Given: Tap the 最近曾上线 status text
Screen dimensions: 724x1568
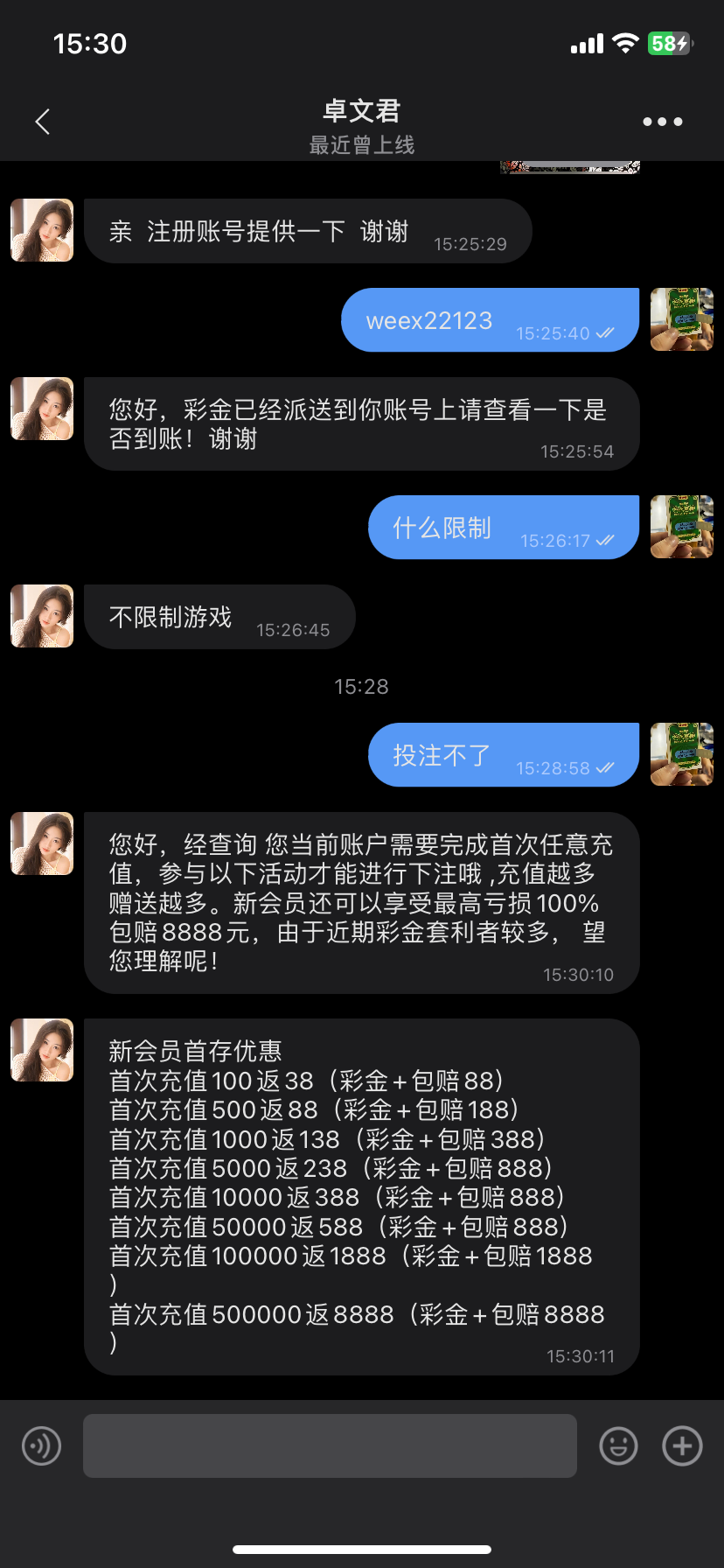Looking at the screenshot, I should pyautogui.click(x=362, y=145).
